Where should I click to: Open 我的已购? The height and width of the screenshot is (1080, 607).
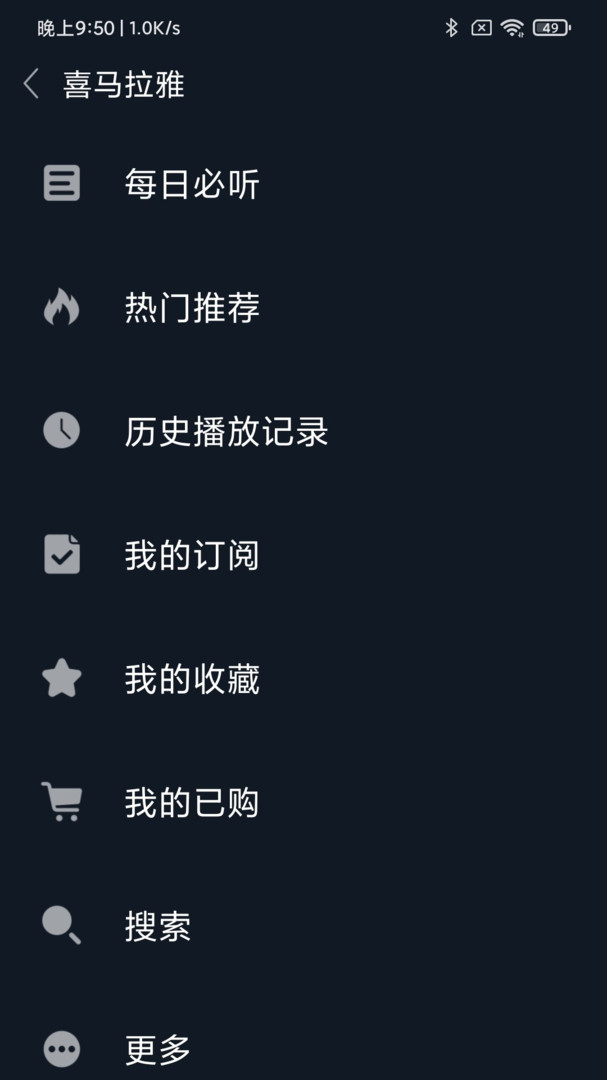click(303, 802)
